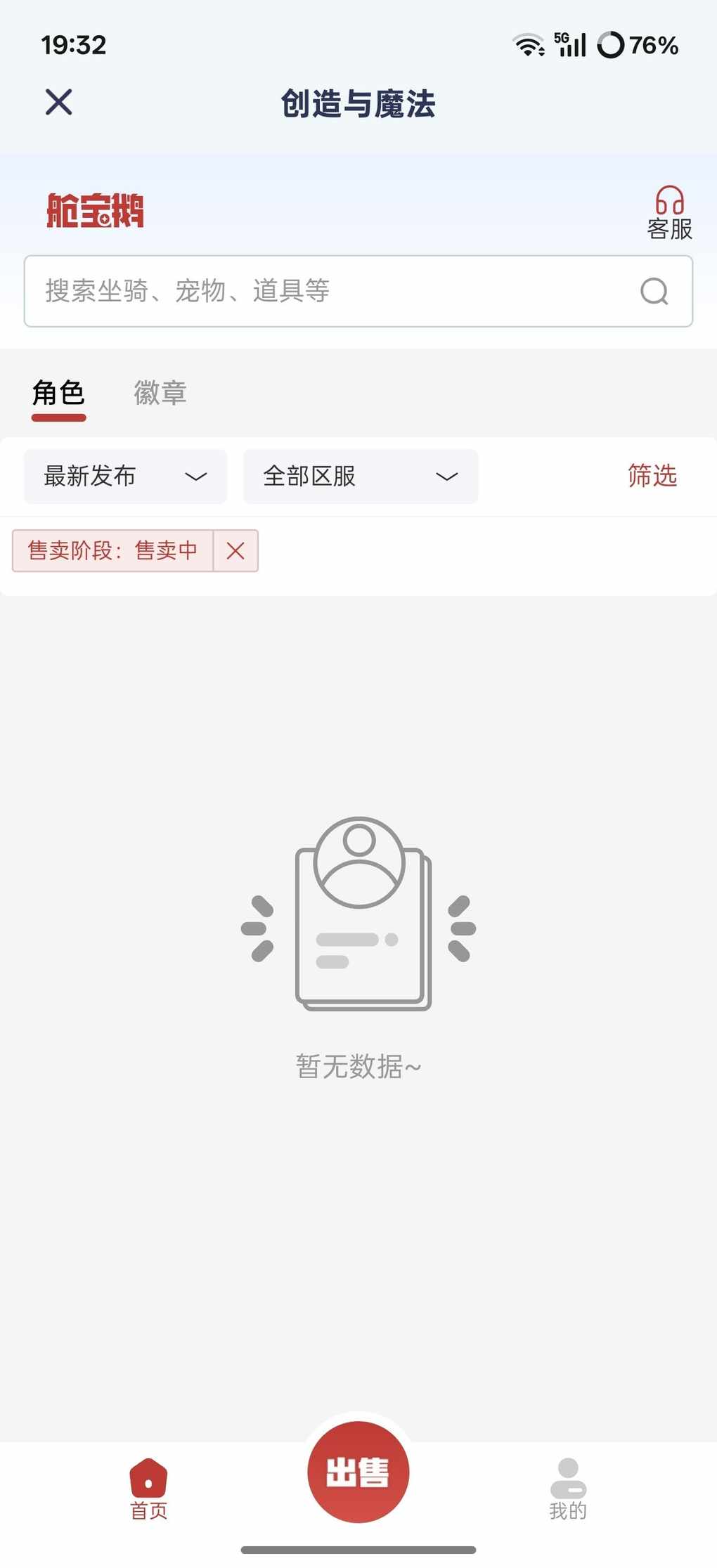
Task: Close the 创造与魔法 page
Action: coord(59,103)
